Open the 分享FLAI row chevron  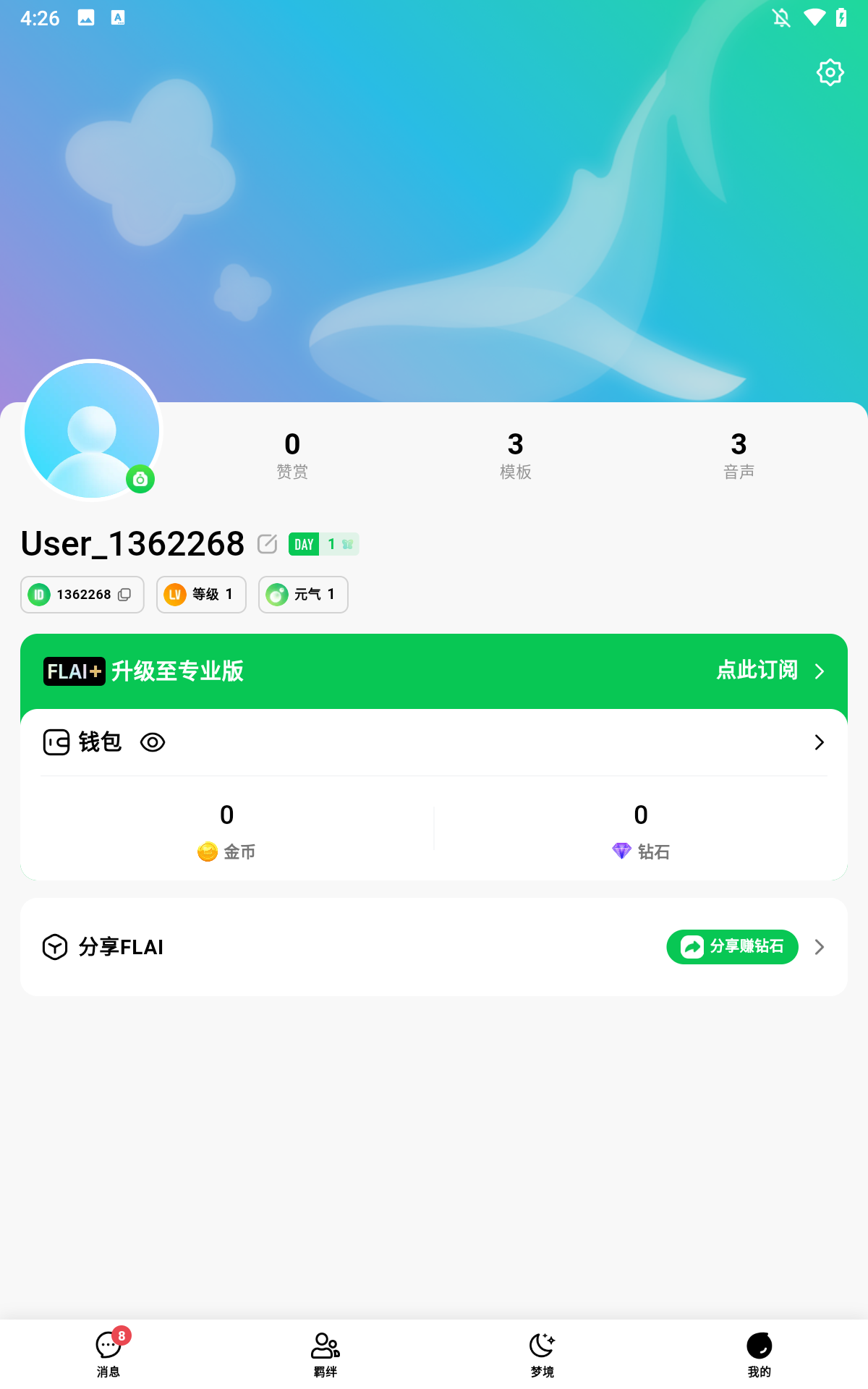coord(819,947)
